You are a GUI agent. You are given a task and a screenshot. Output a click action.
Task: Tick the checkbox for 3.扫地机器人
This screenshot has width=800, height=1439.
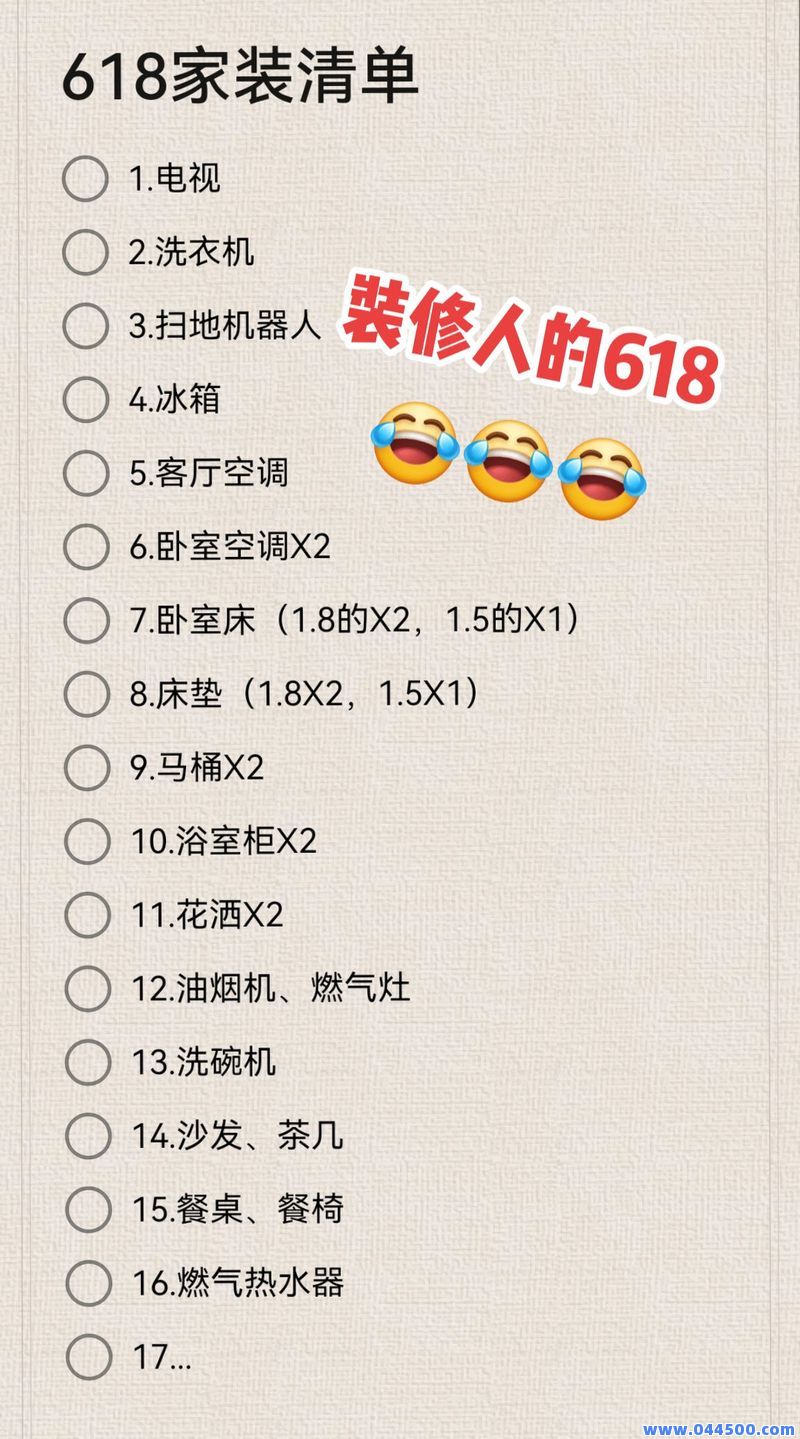(86, 326)
